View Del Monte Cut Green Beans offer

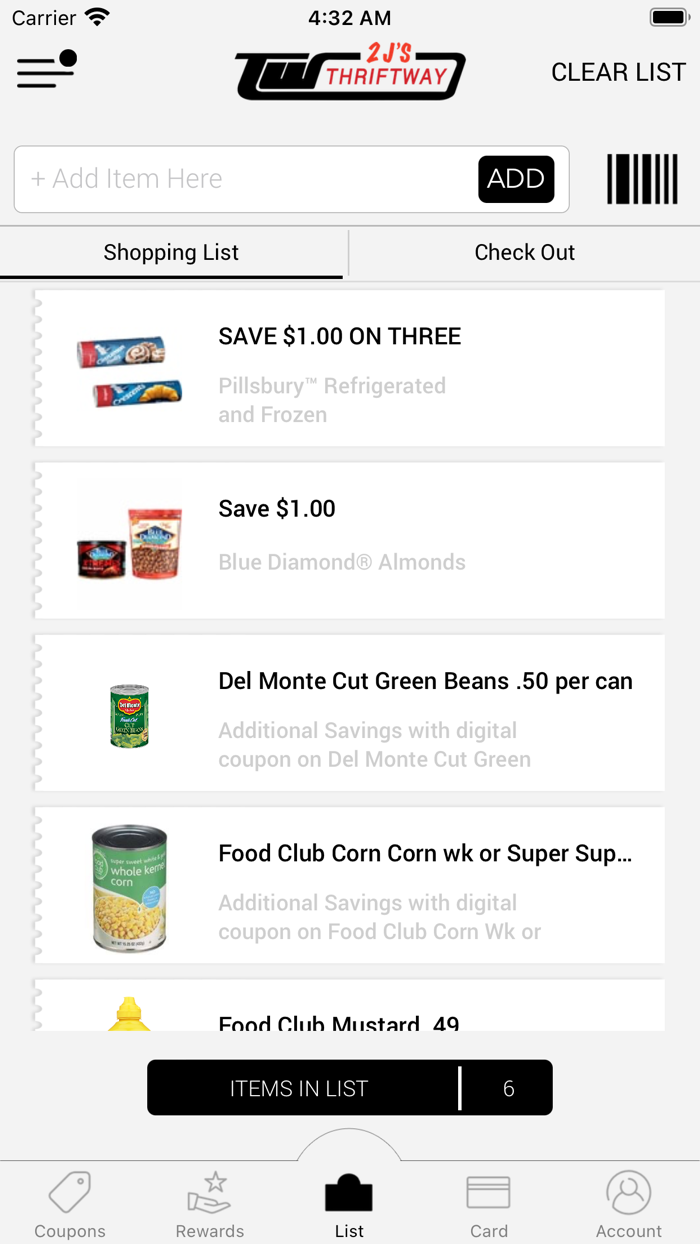[350, 712]
